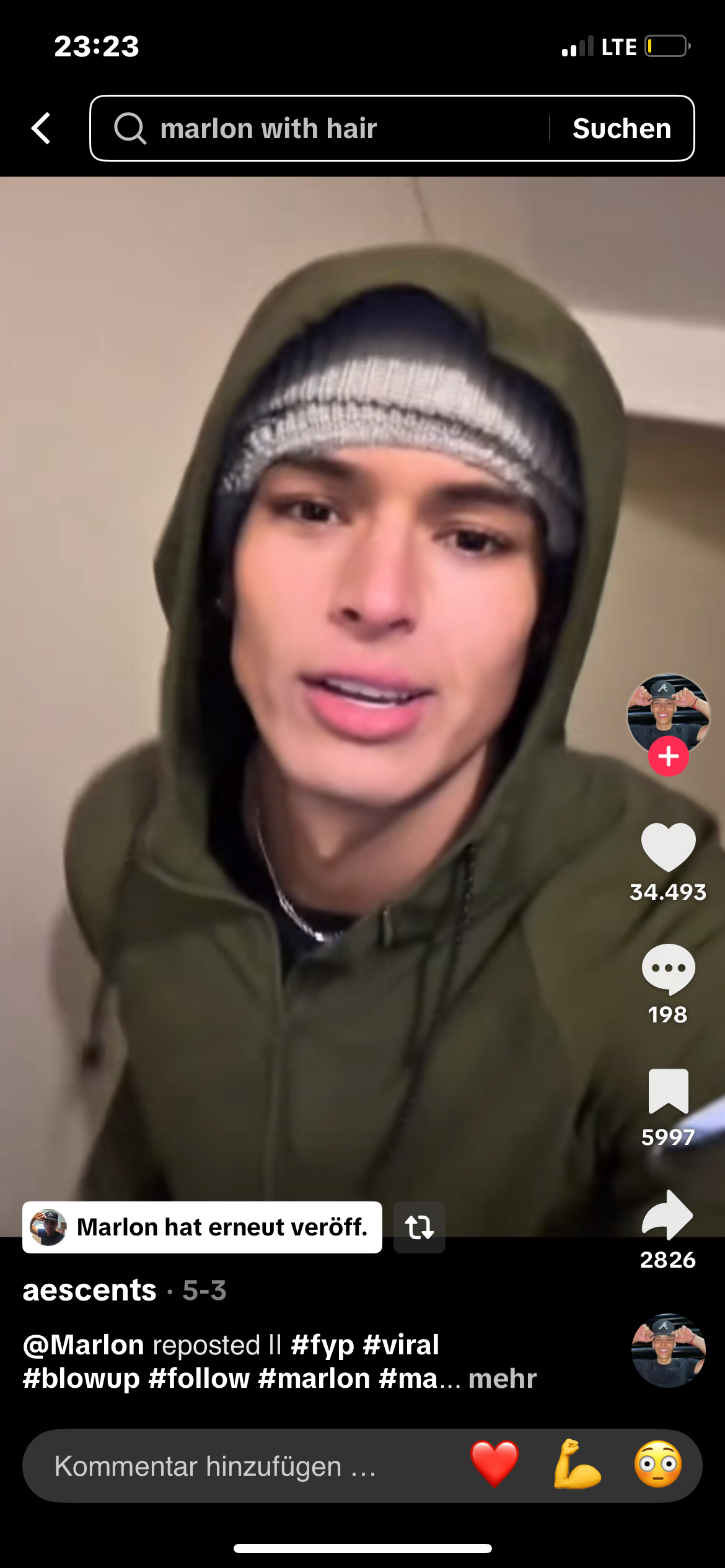Open the spinning sound disc
This screenshot has width=725, height=1568.
click(x=668, y=1350)
